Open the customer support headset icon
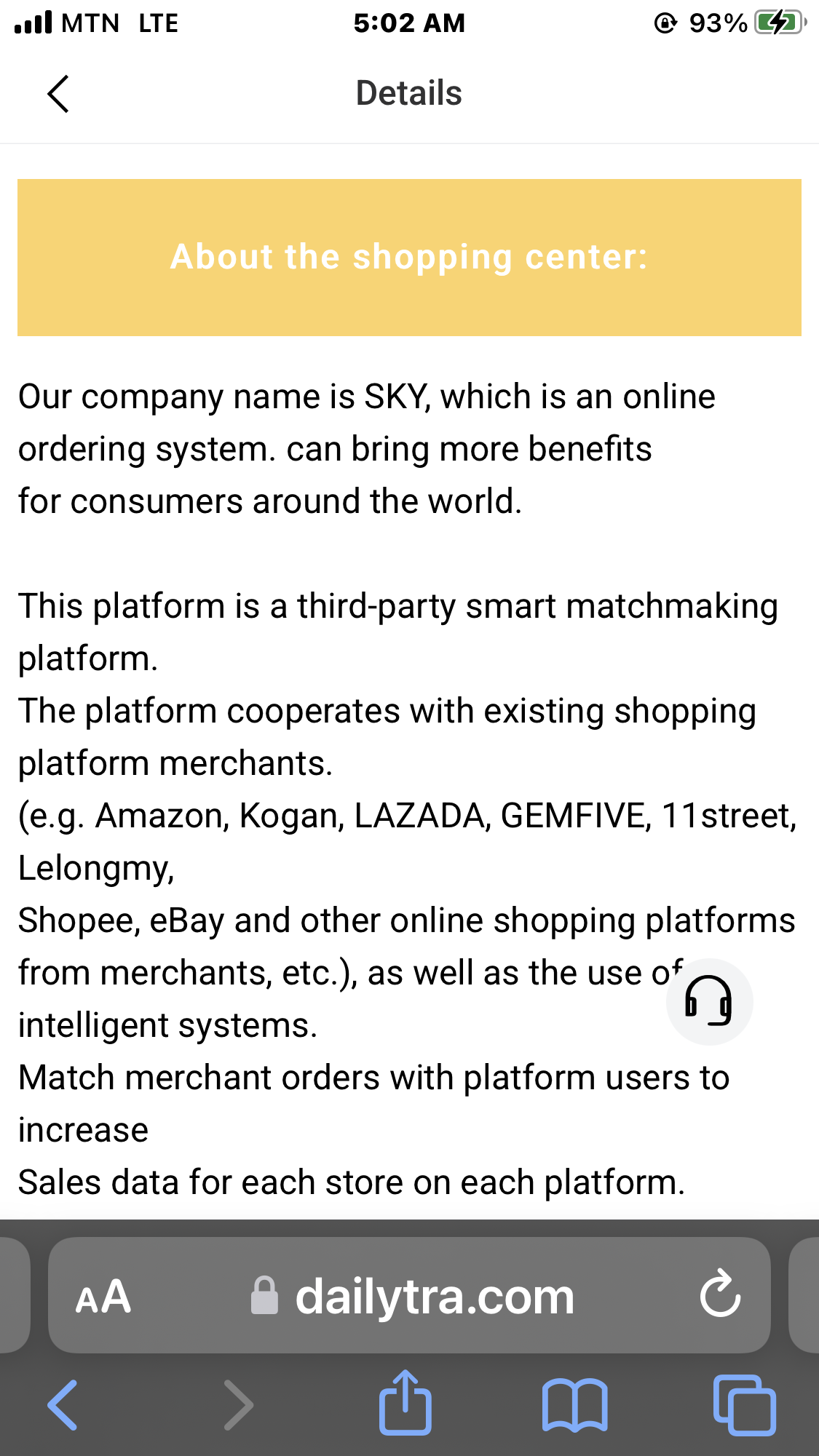Image resolution: width=819 pixels, height=1456 pixels. [709, 1001]
